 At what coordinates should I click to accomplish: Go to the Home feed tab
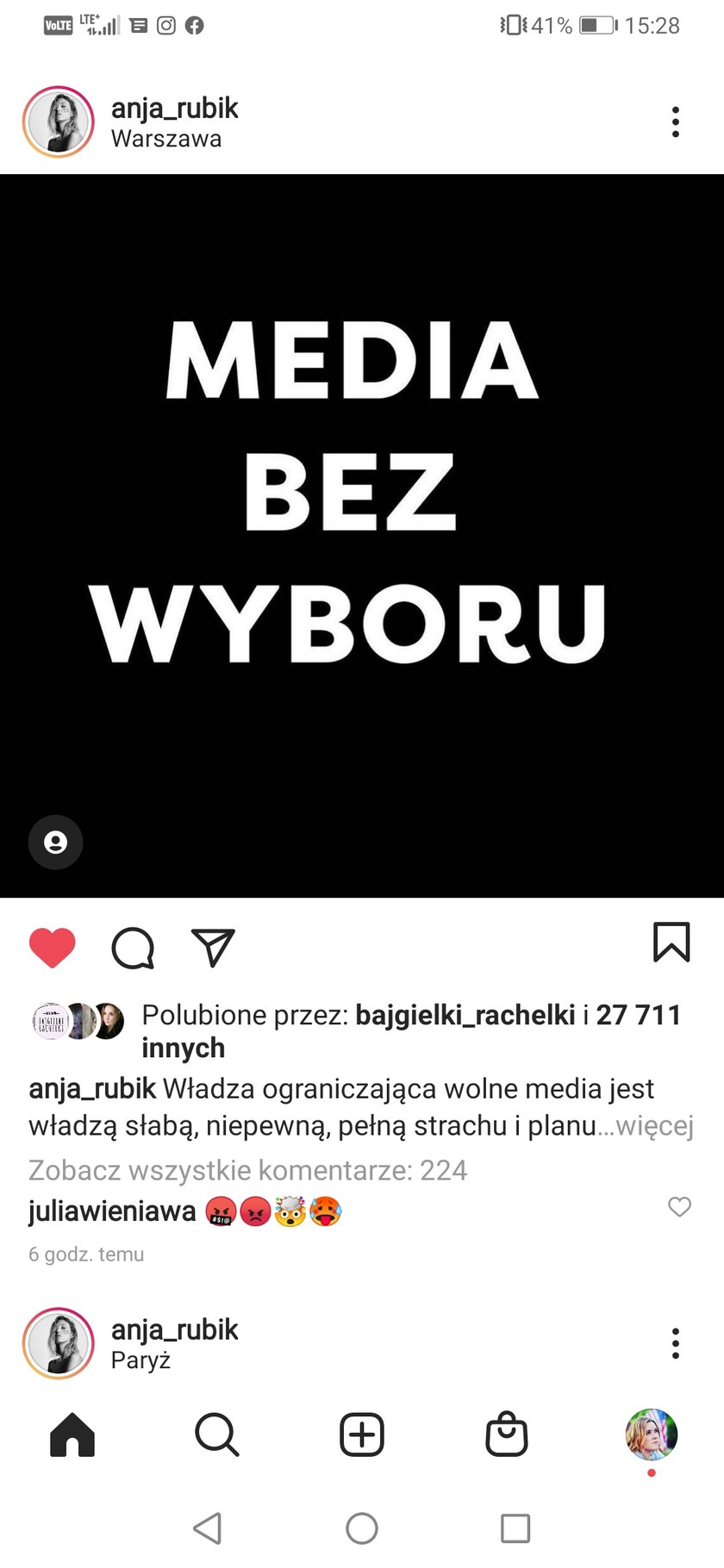click(72, 1435)
